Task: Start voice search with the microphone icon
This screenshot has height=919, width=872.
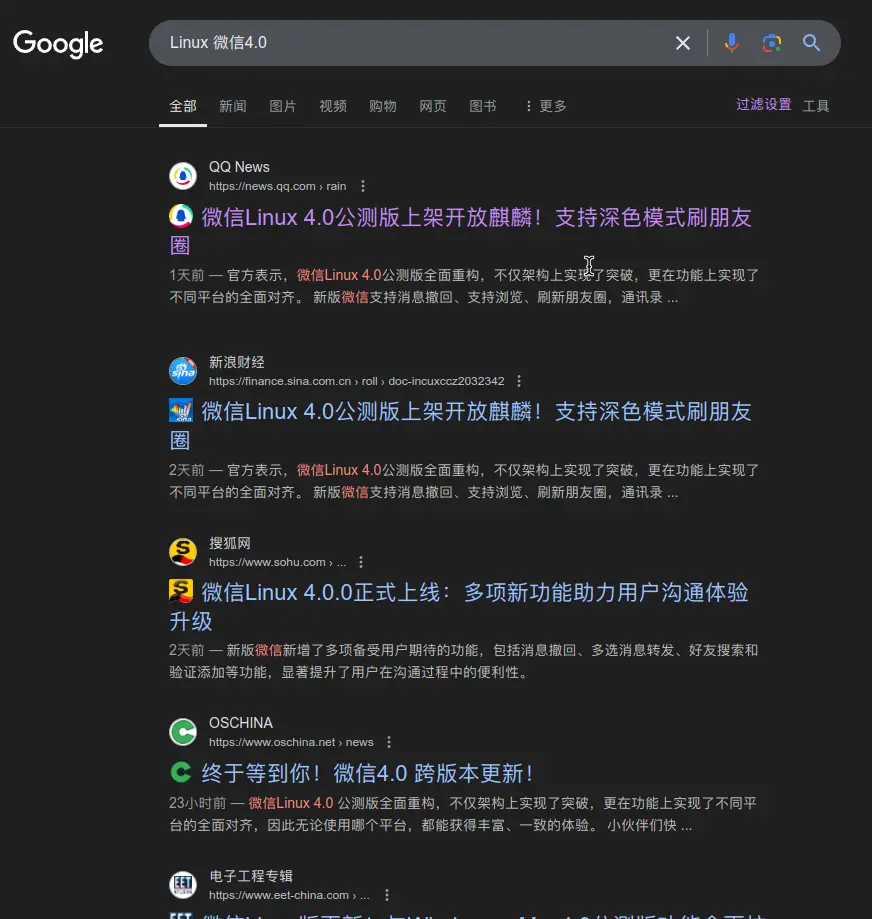Action: [x=732, y=43]
